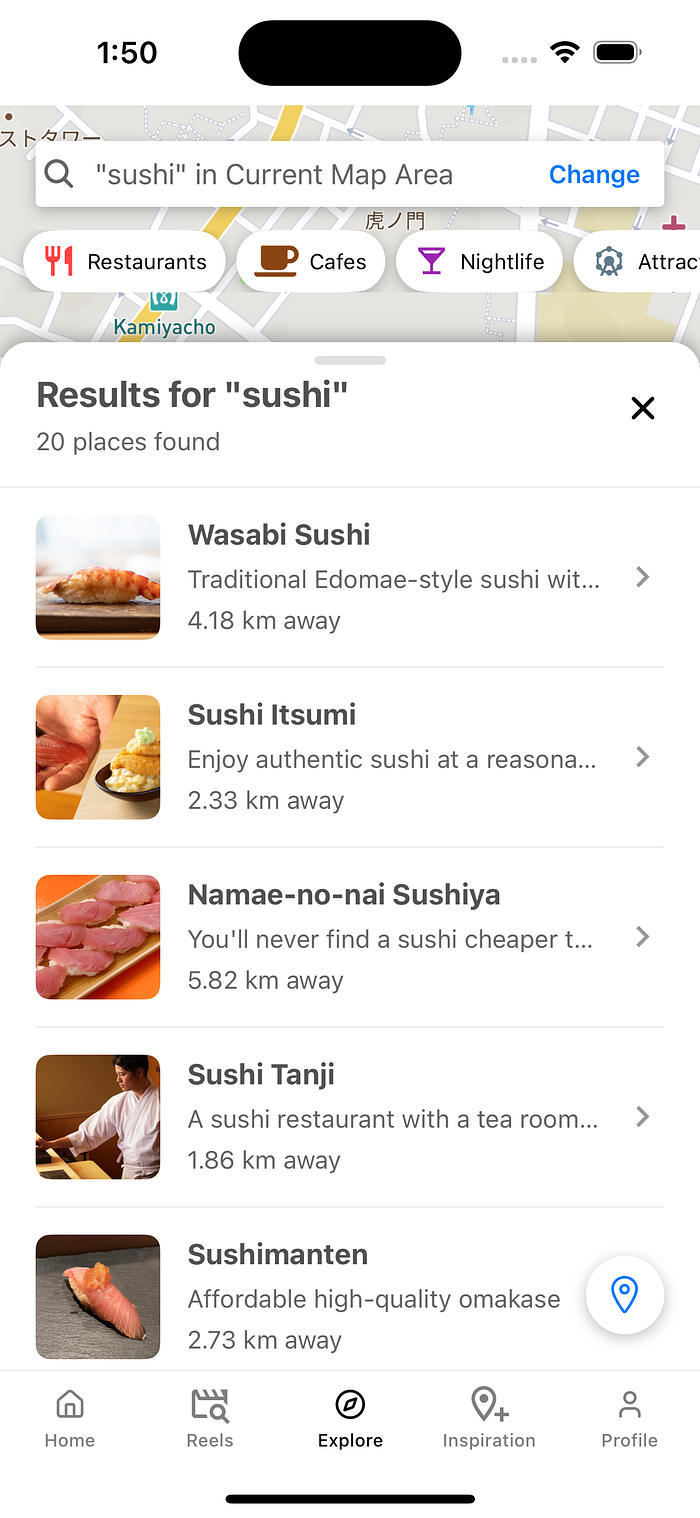Choose the Nightlife chip
The image size is (700, 1518).
pos(480,262)
